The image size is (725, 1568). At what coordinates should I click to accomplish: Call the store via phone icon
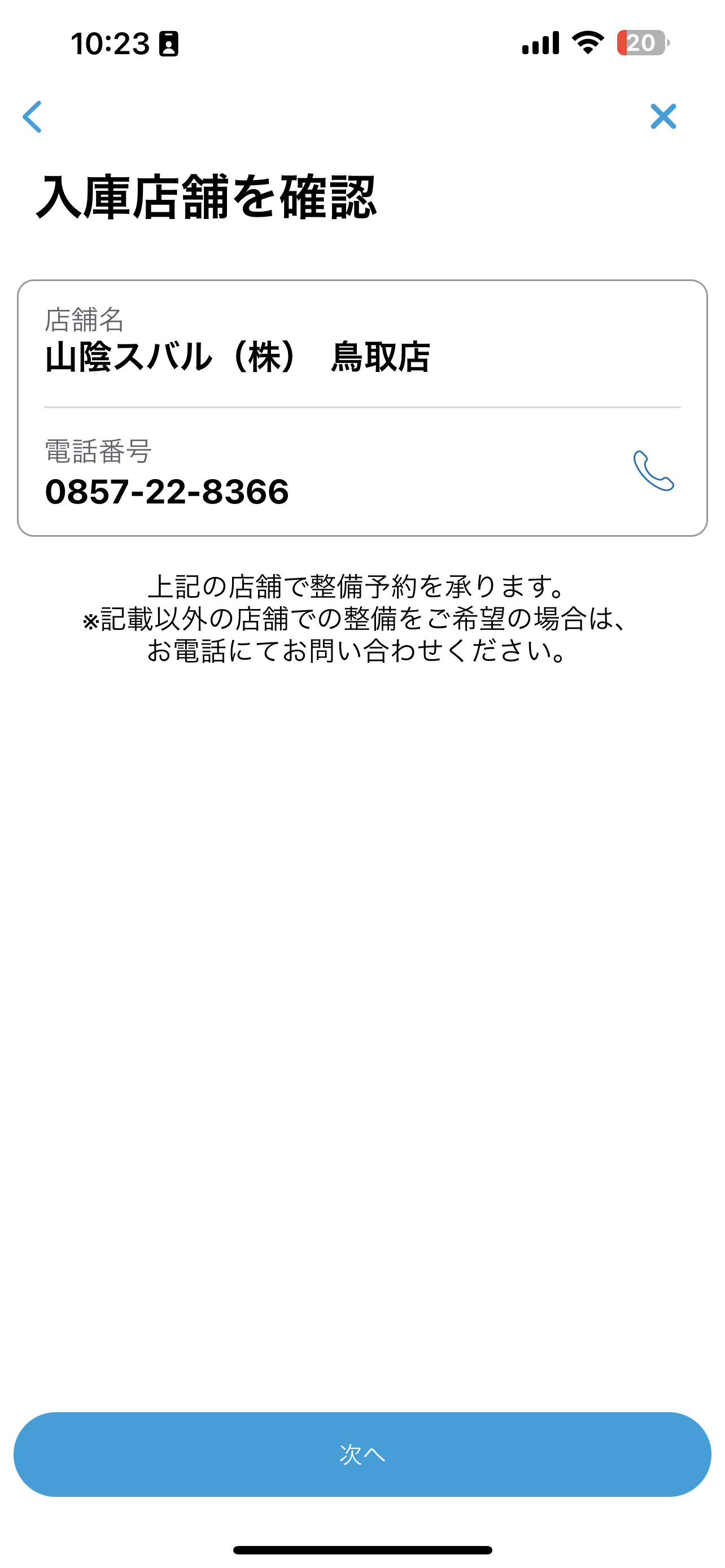[x=654, y=471]
